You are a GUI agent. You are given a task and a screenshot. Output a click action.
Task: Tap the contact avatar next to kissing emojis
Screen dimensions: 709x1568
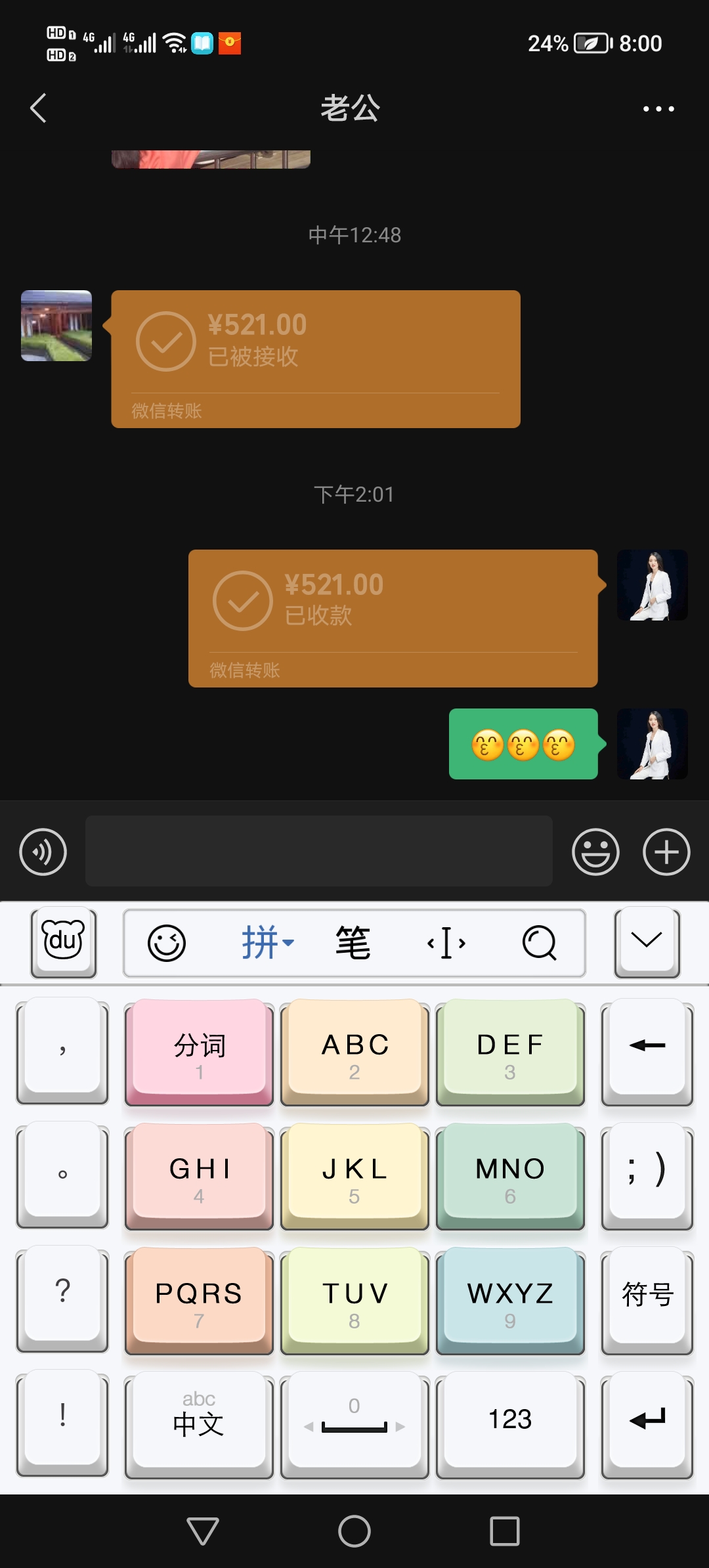pos(653,744)
